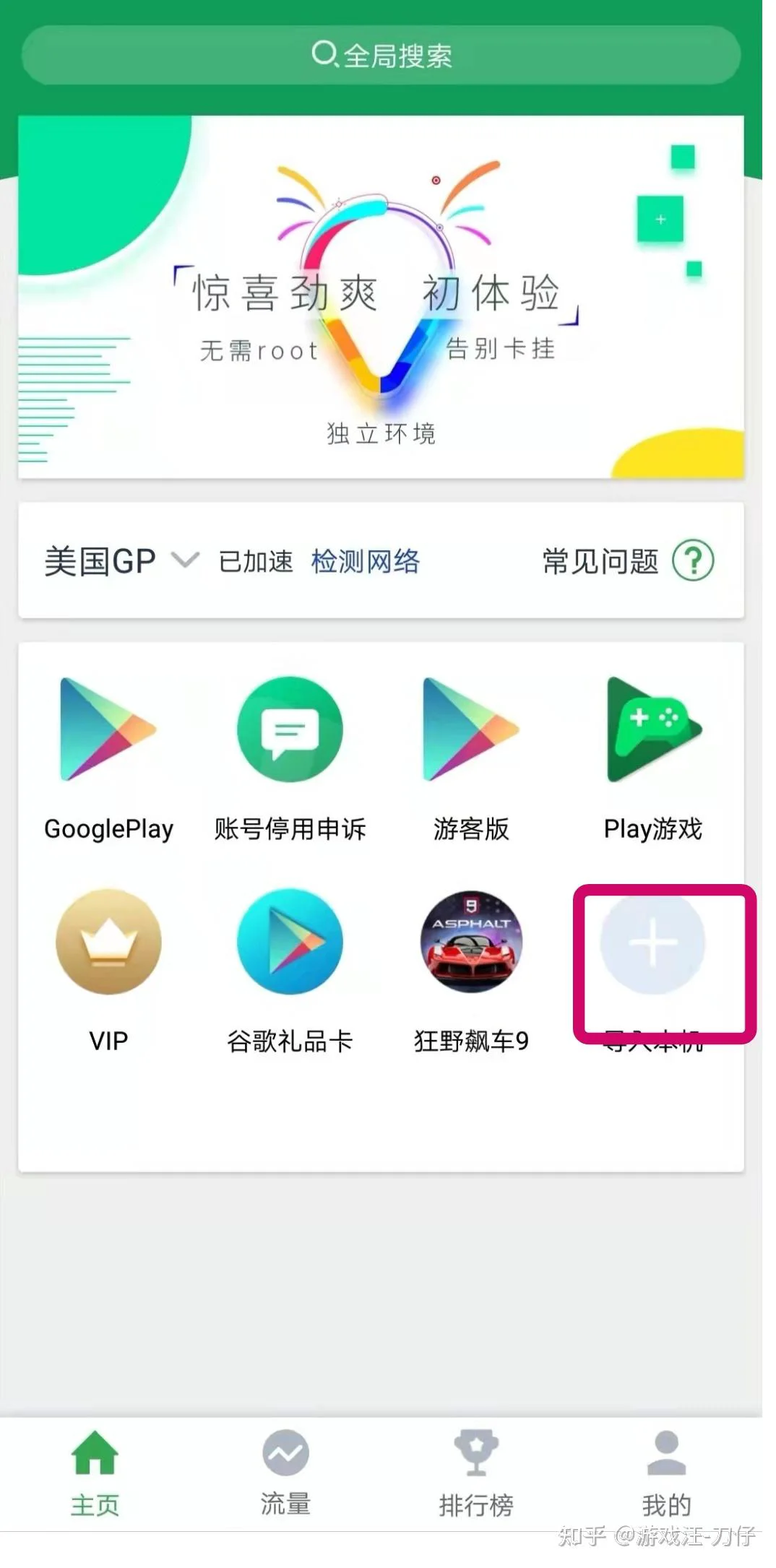Tap the plus button to 导入本机
Image resolution: width=776 pixels, height=1568 pixels.
652,943
